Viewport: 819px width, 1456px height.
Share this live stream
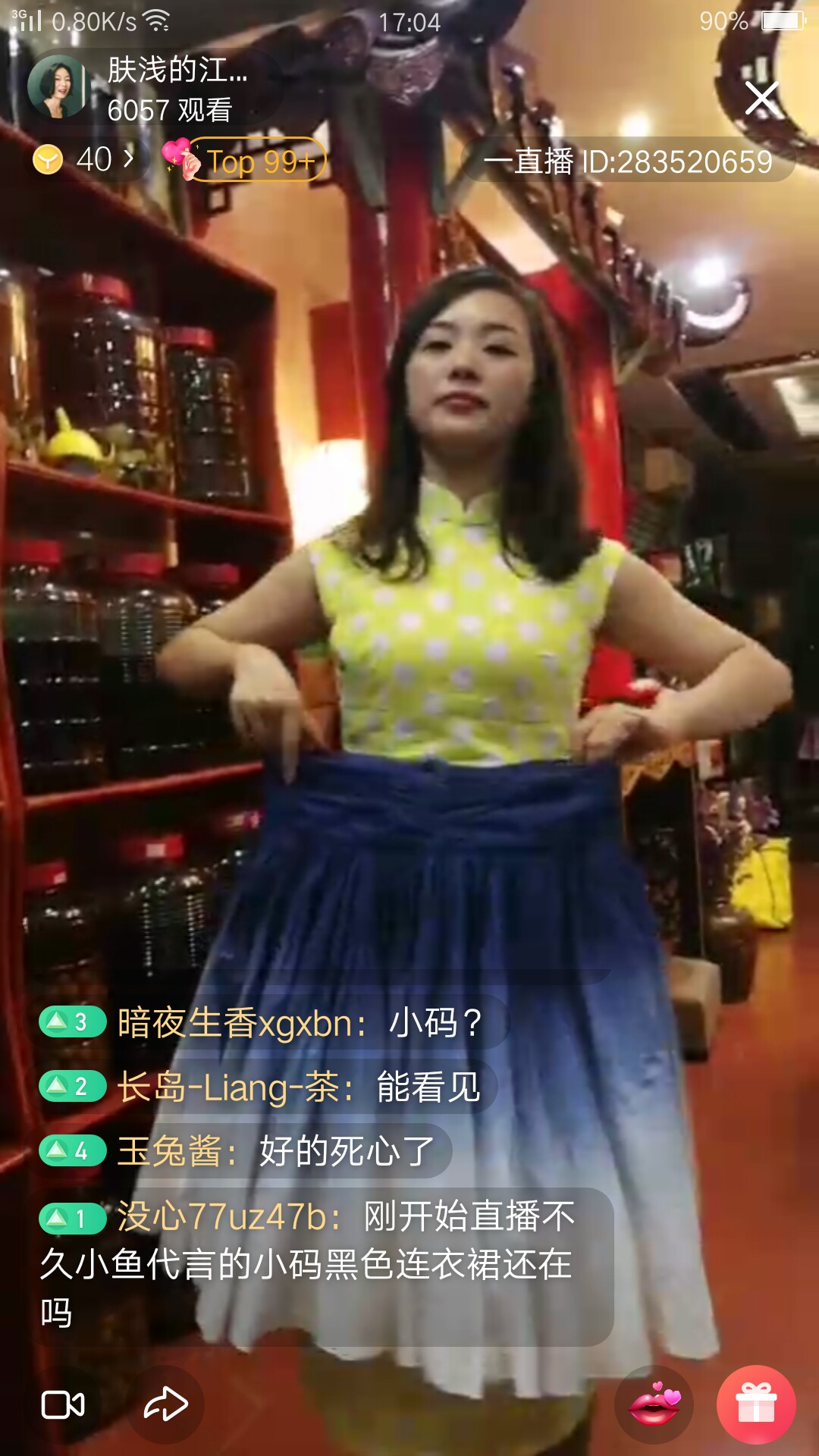tap(166, 1404)
